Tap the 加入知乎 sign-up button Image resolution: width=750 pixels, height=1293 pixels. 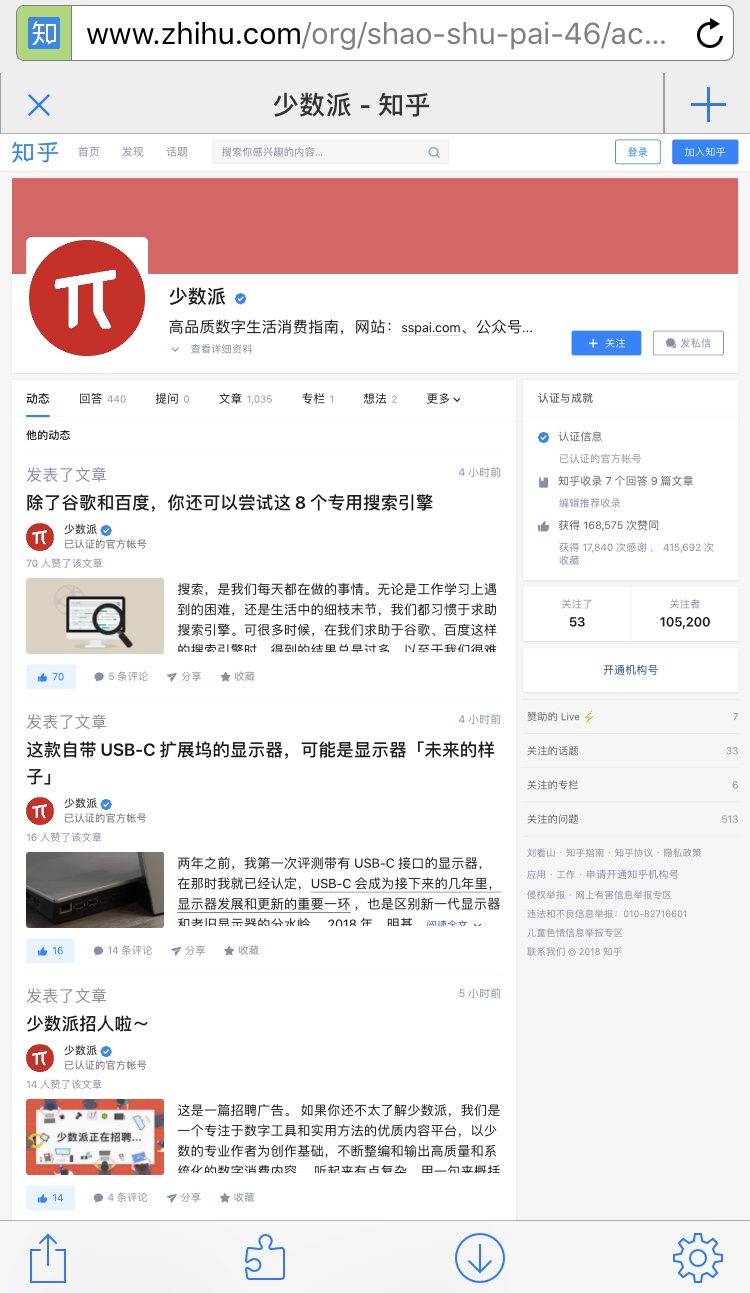[x=704, y=152]
